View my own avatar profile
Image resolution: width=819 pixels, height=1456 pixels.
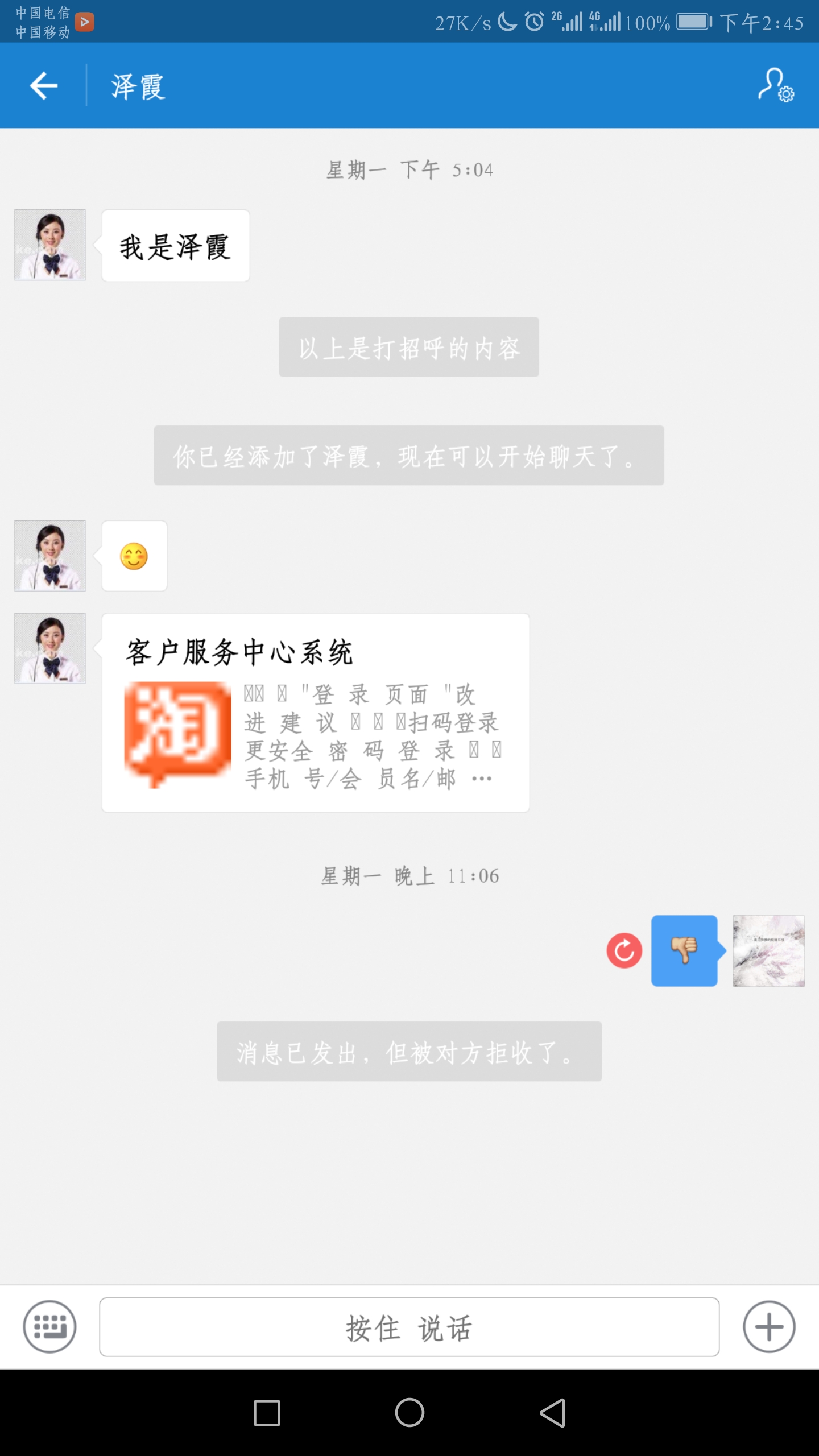[x=768, y=950]
